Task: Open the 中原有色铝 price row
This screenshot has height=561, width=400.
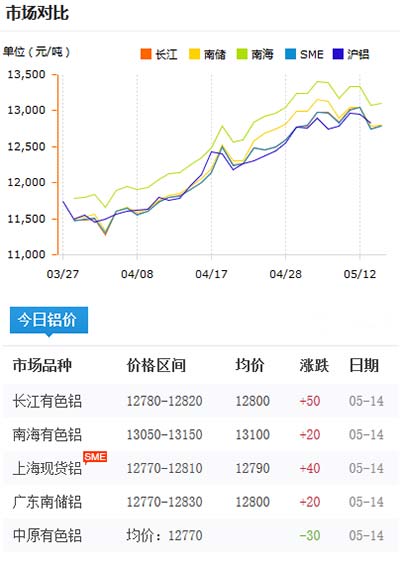Action: click(200, 535)
